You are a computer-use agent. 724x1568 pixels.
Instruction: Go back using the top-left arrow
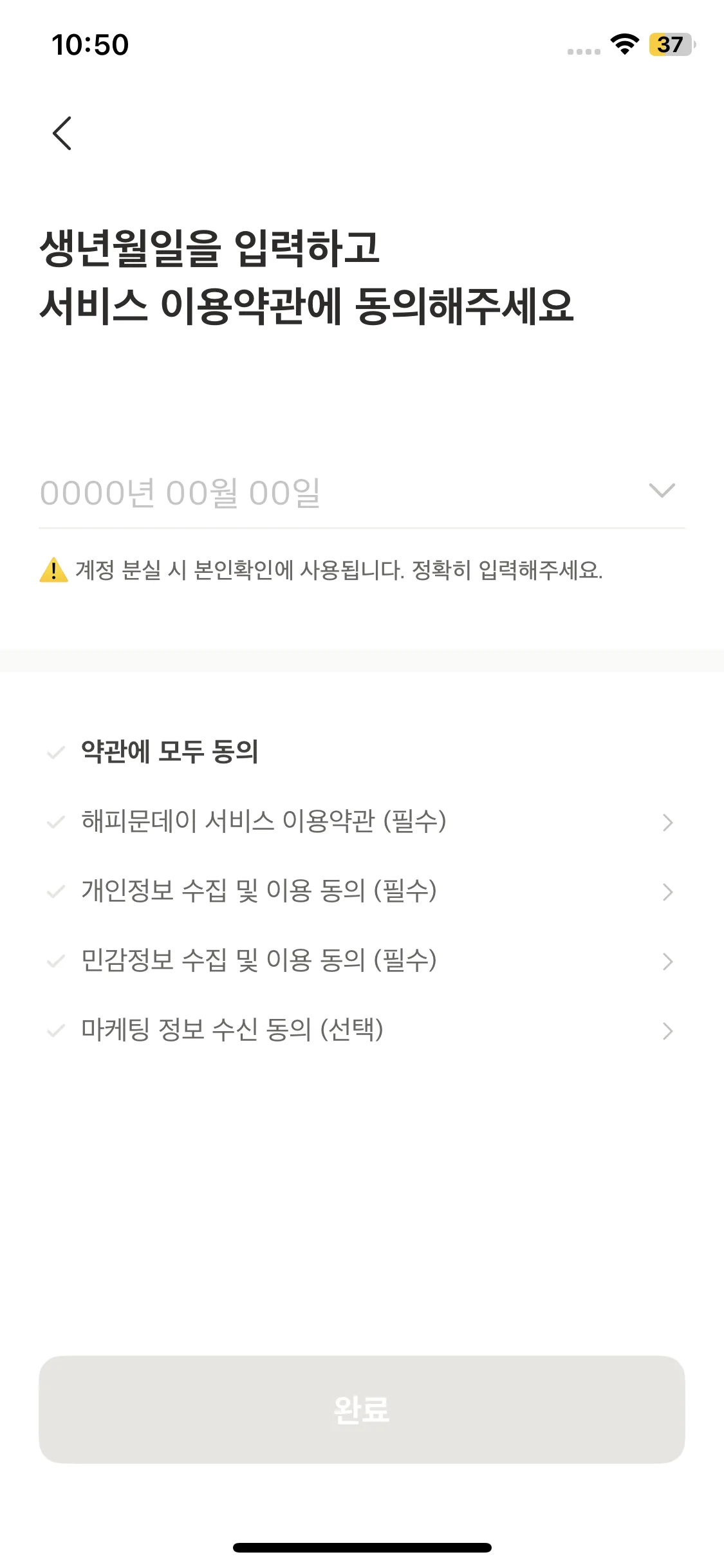tap(62, 133)
